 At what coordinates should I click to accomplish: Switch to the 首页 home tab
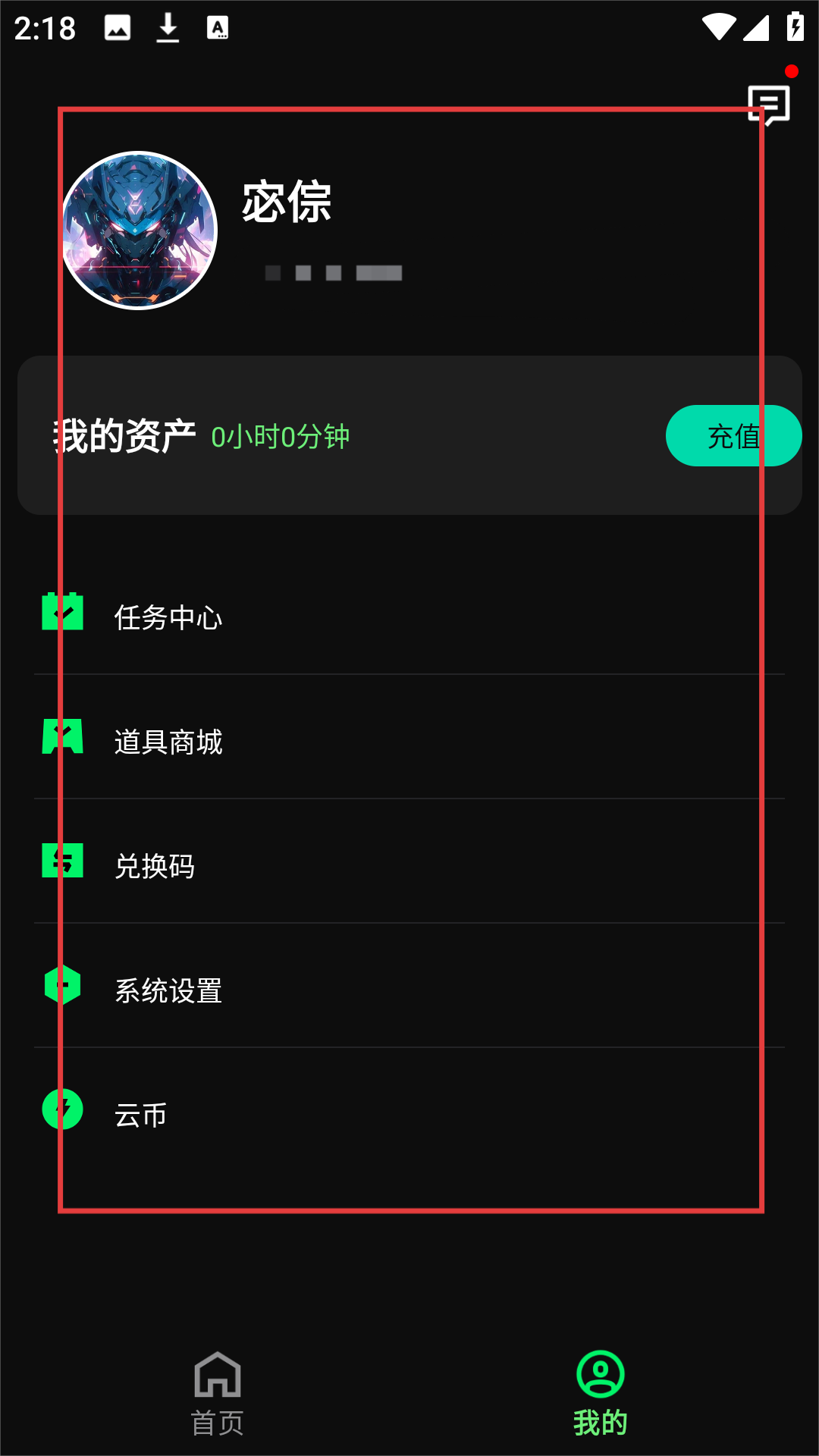click(218, 1394)
